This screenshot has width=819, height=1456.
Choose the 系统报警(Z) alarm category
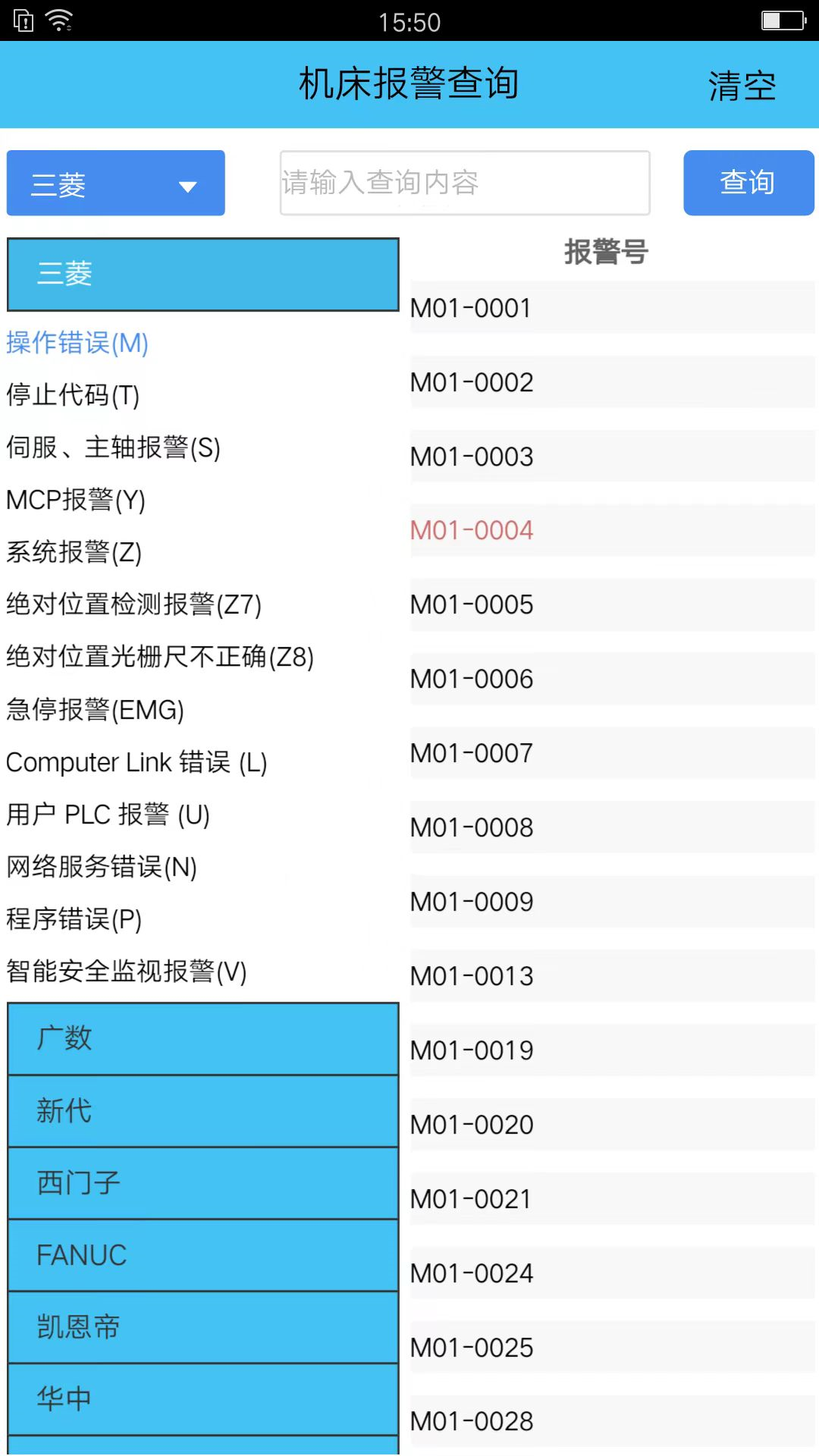pyautogui.click(x=72, y=553)
